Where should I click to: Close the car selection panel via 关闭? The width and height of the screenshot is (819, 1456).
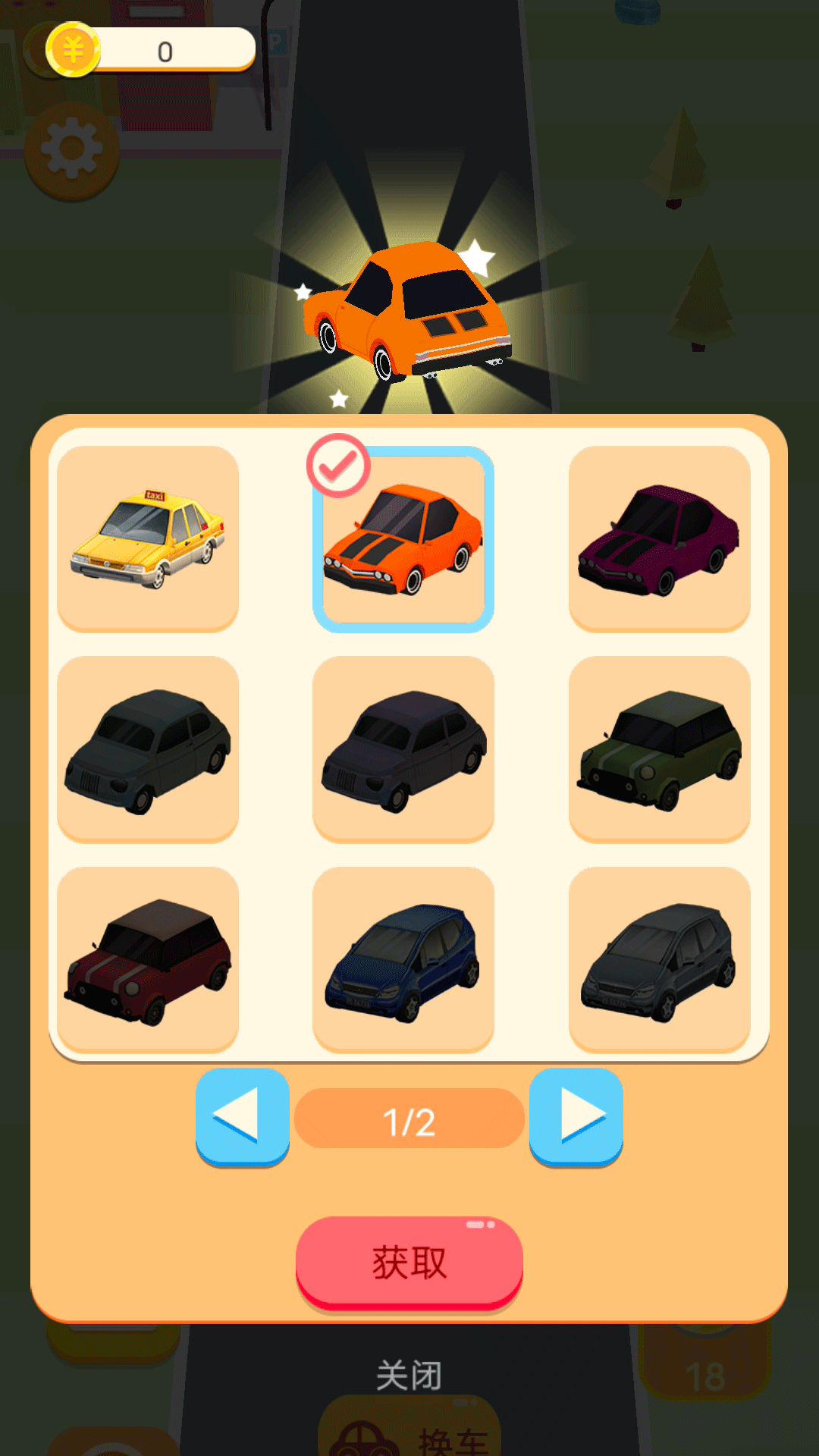coord(409,1375)
